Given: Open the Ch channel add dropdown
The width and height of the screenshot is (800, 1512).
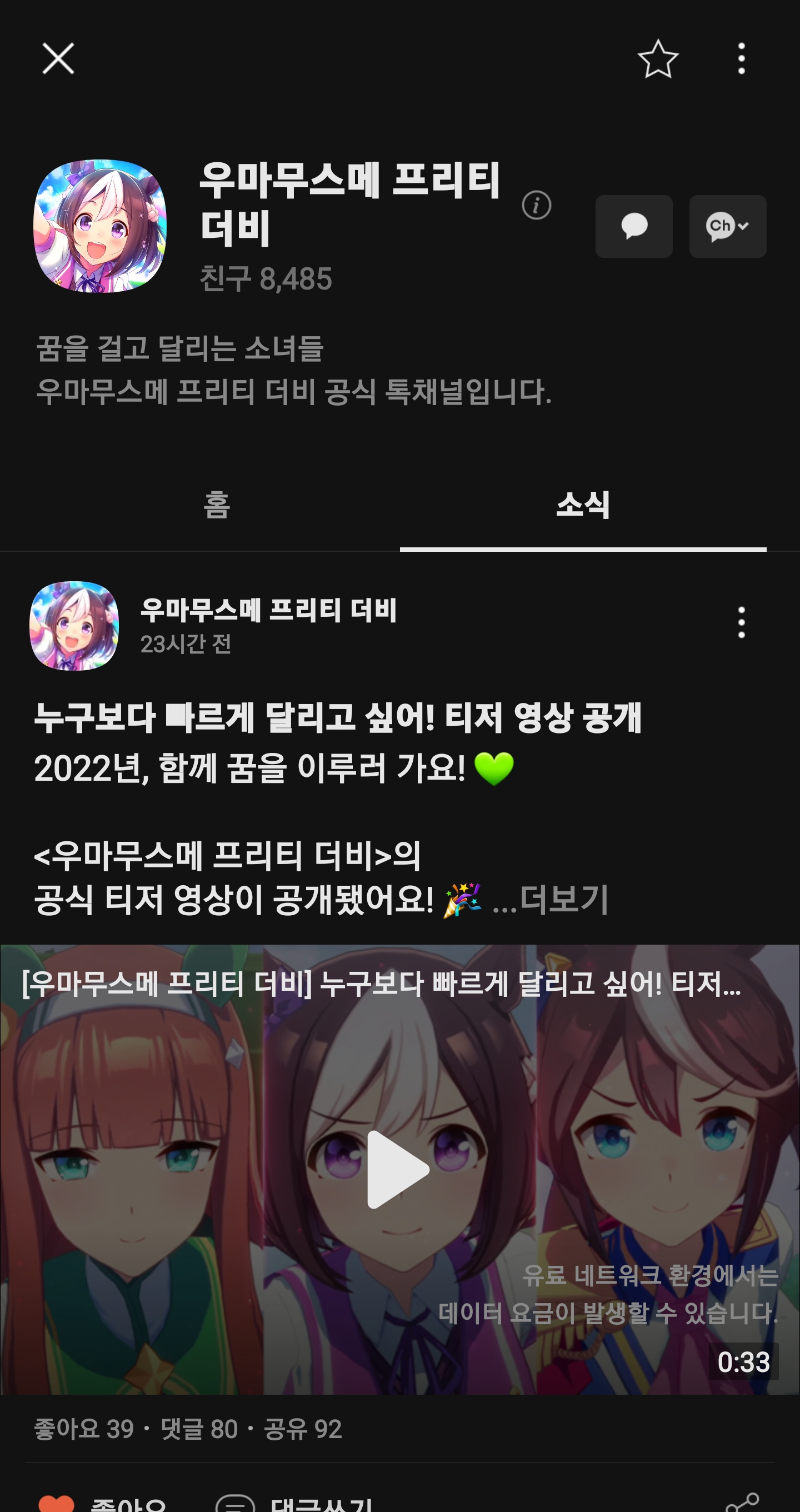Looking at the screenshot, I should pos(727,227).
